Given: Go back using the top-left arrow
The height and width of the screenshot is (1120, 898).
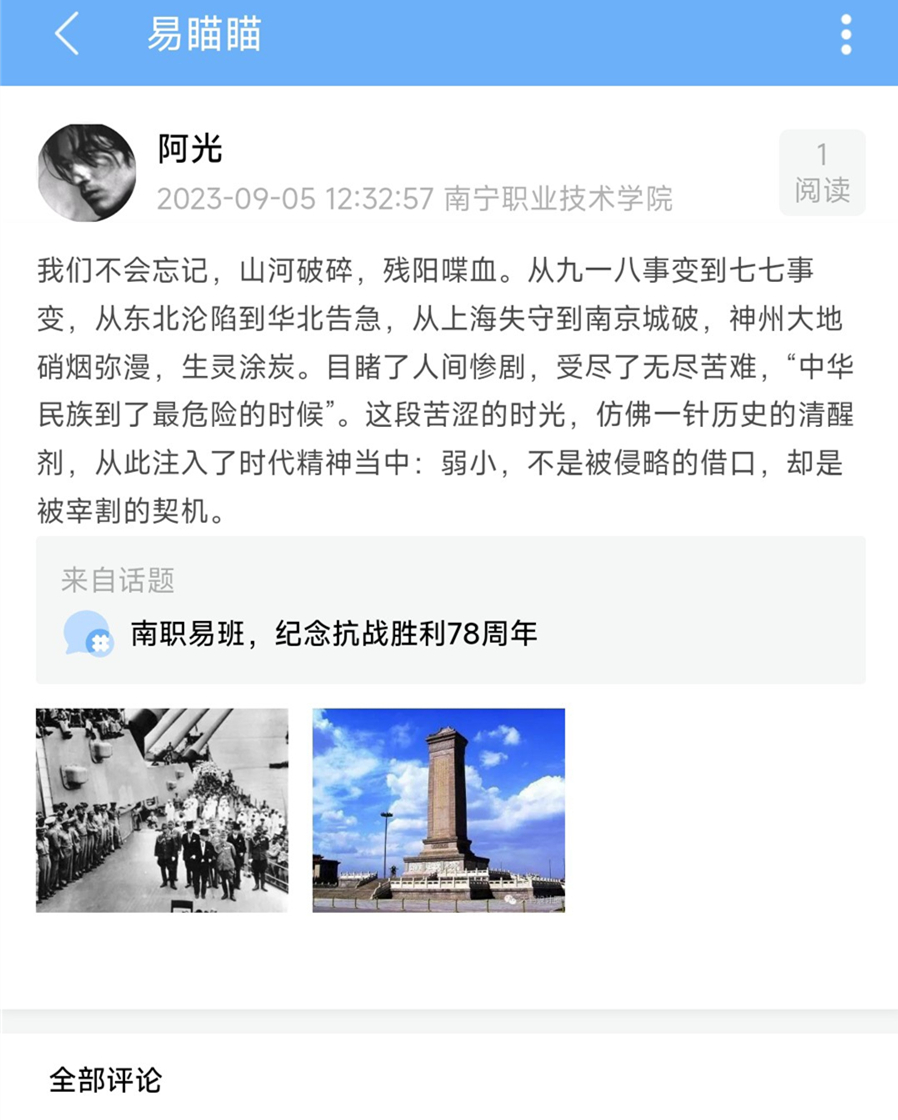Looking at the screenshot, I should point(66,36).
